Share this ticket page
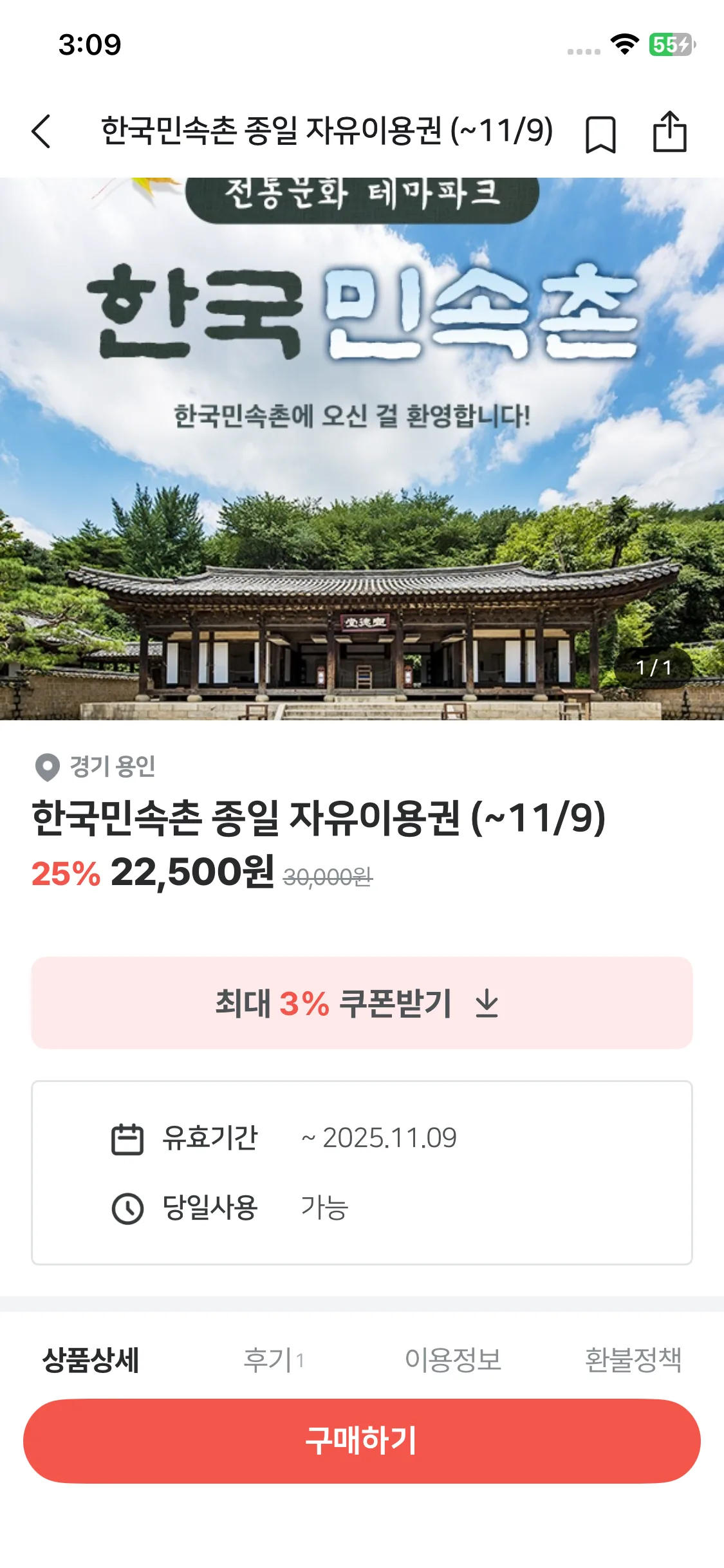724x1568 pixels. point(669,132)
